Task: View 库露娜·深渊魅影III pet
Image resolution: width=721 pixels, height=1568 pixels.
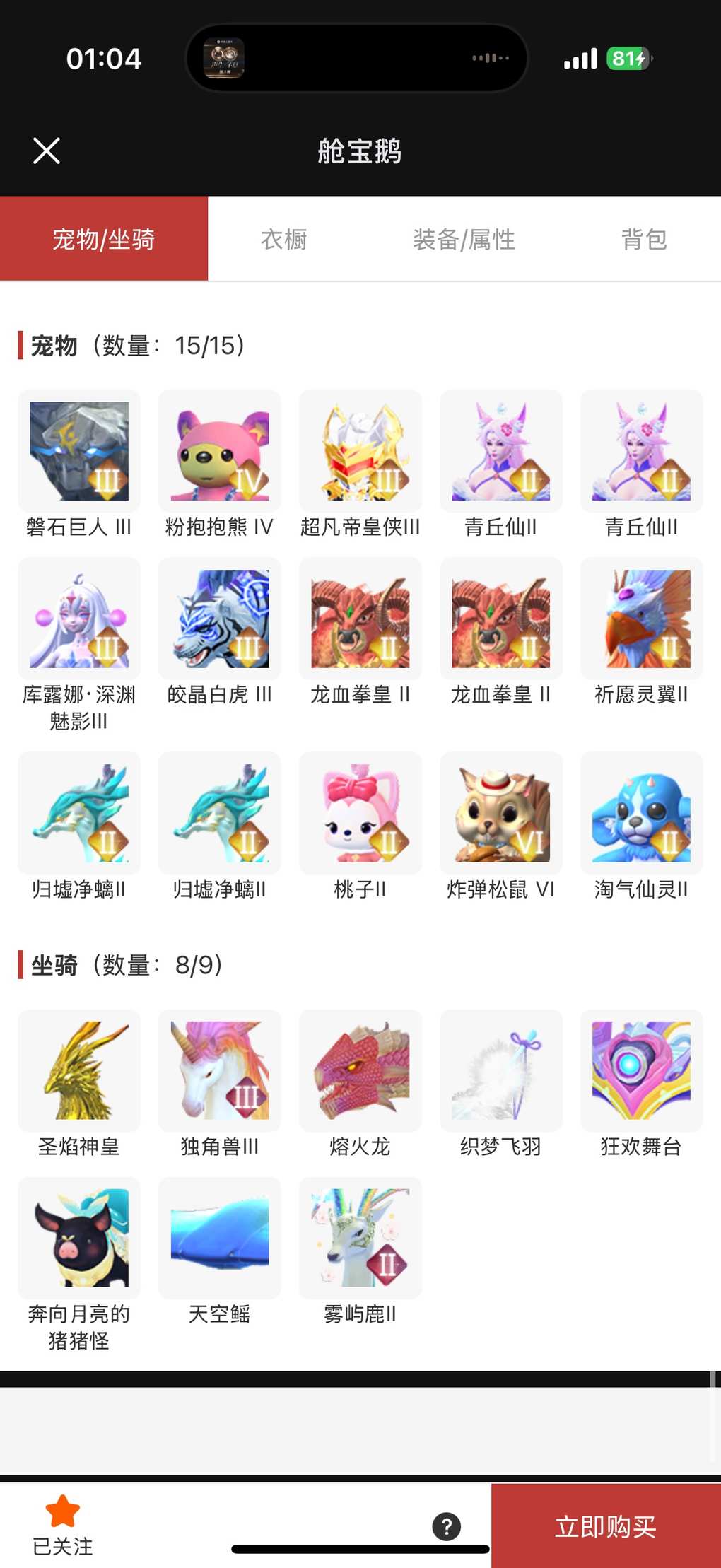Action: pyautogui.click(x=79, y=619)
